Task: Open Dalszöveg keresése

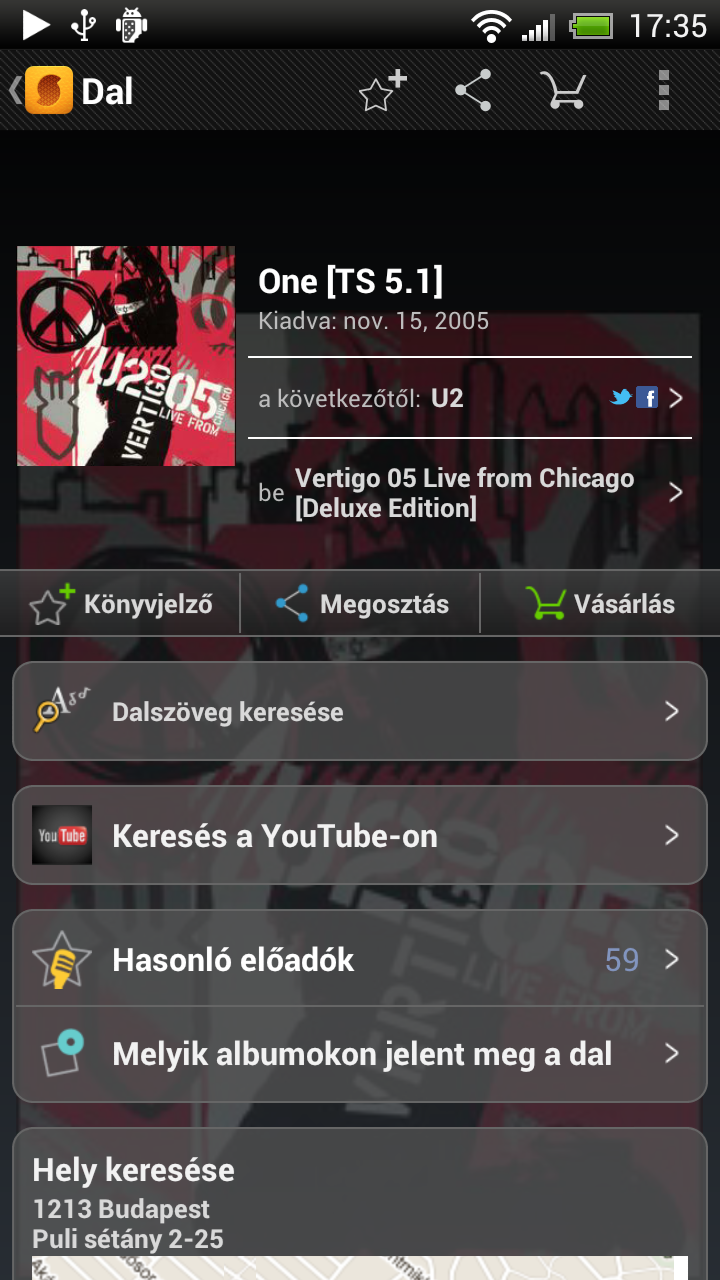Action: [x=360, y=712]
